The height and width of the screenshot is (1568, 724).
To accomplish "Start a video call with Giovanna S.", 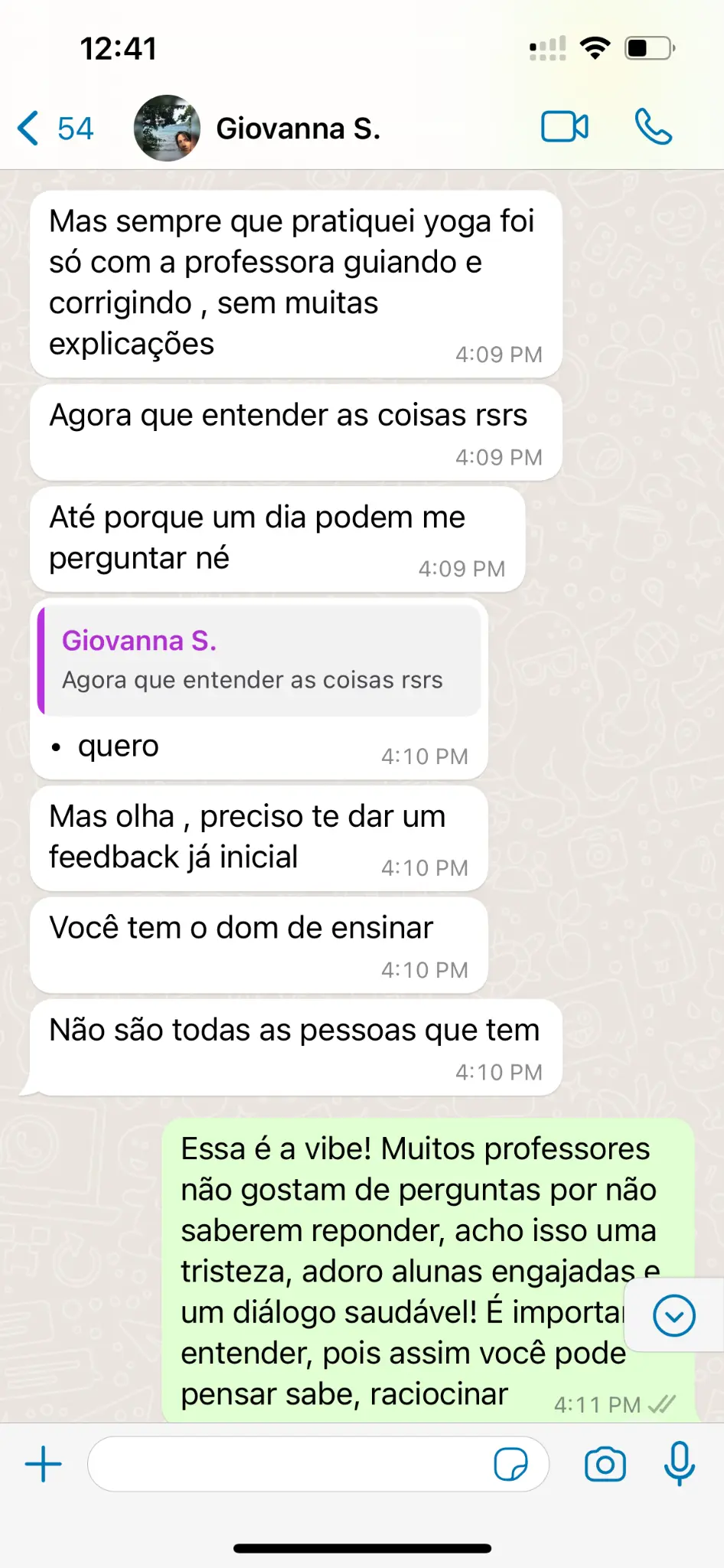I will point(564,126).
